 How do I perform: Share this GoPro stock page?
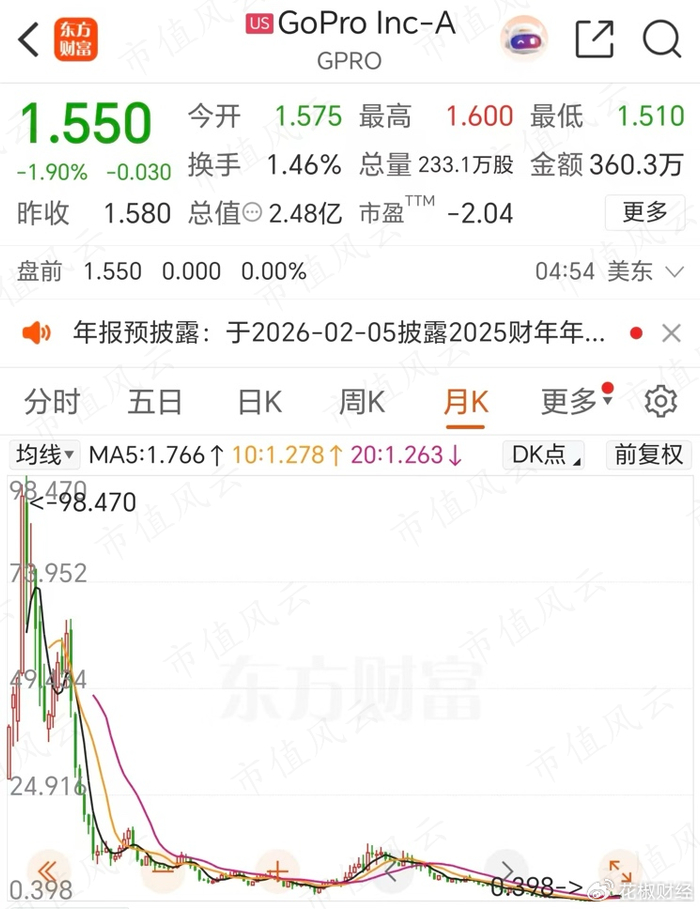pos(594,39)
